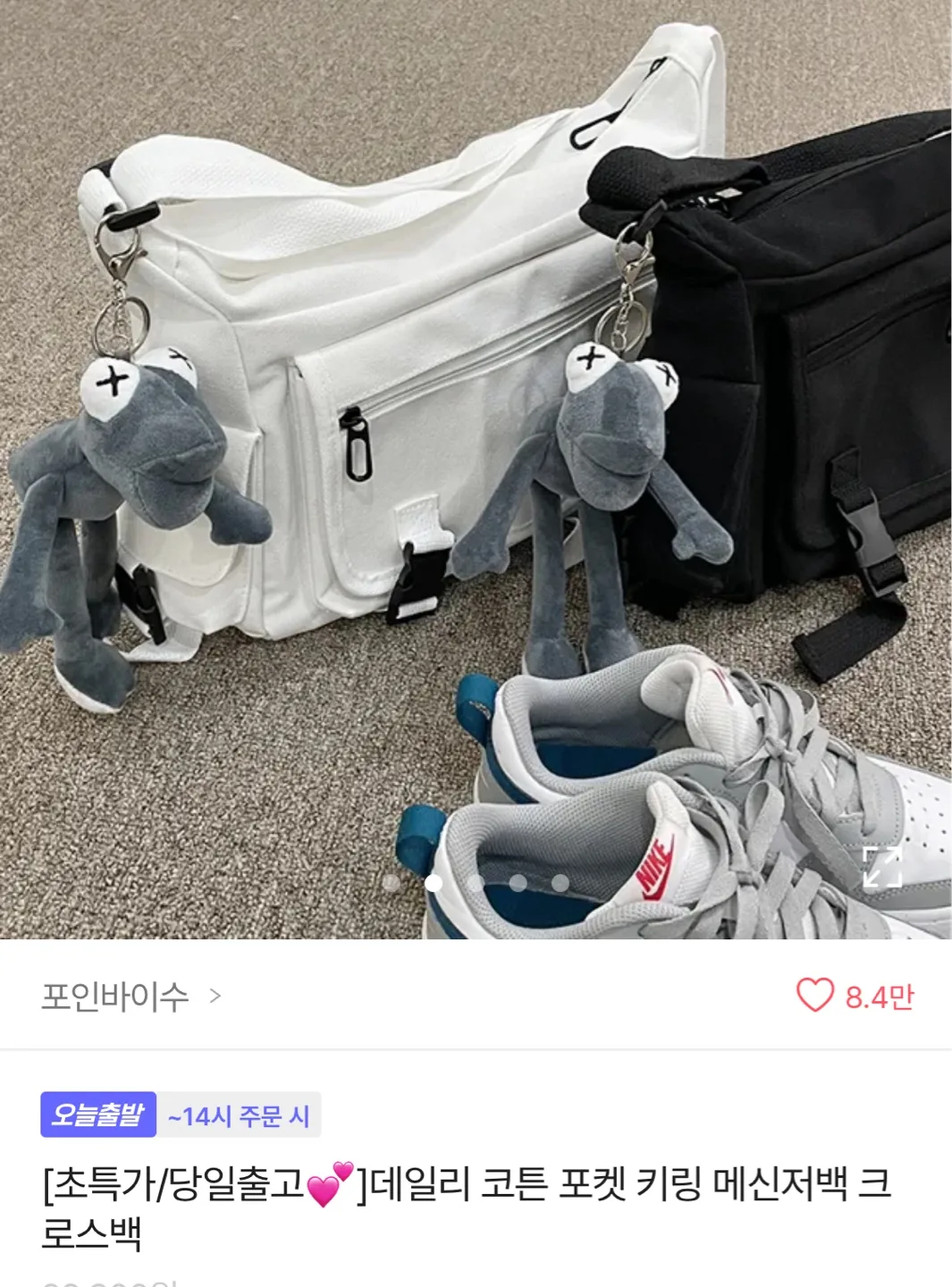The height and width of the screenshot is (1287, 952).
Task: Like this product with the heart icon
Action: (x=814, y=996)
